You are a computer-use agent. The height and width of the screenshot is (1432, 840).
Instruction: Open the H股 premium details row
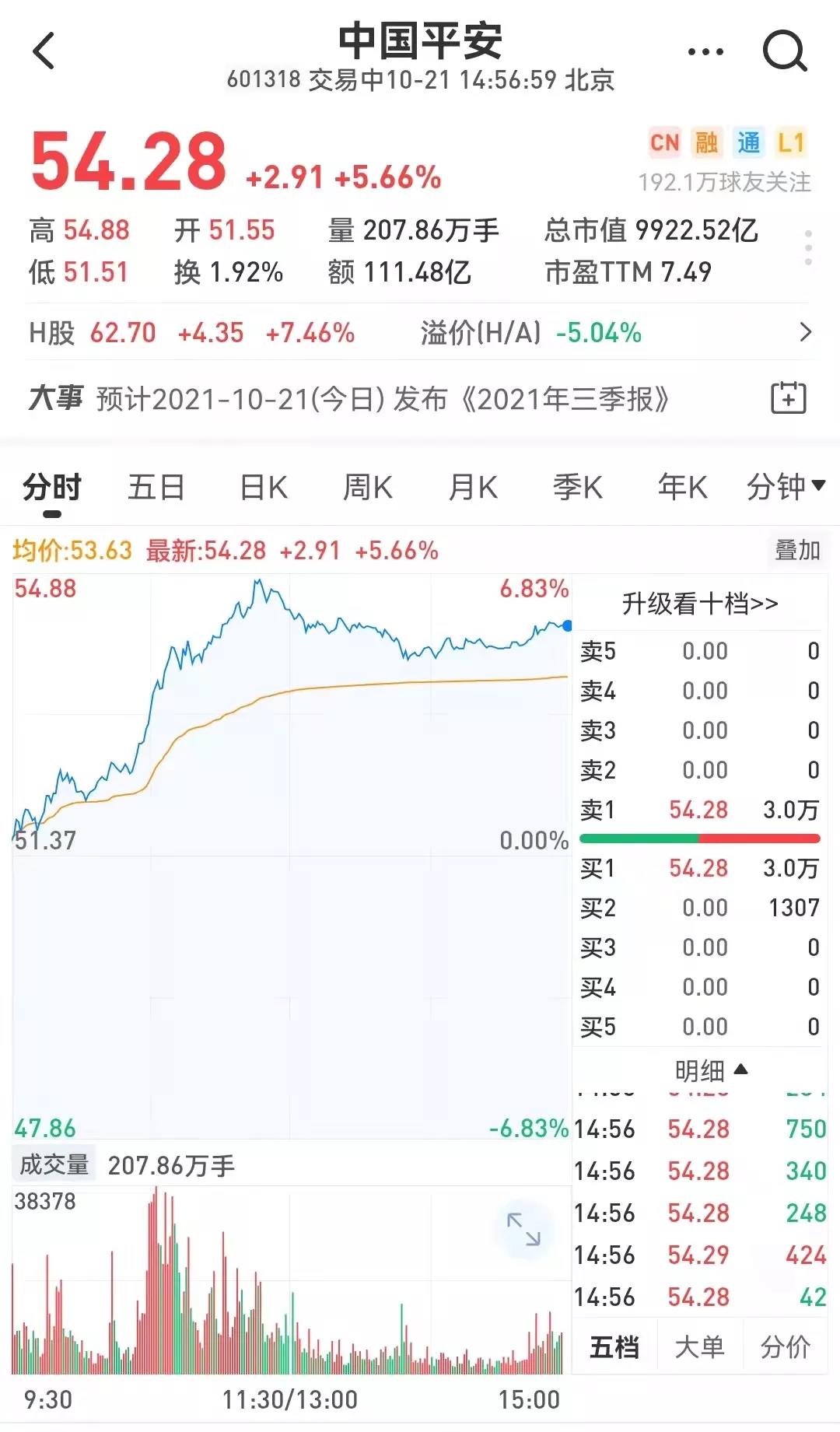[x=805, y=333]
